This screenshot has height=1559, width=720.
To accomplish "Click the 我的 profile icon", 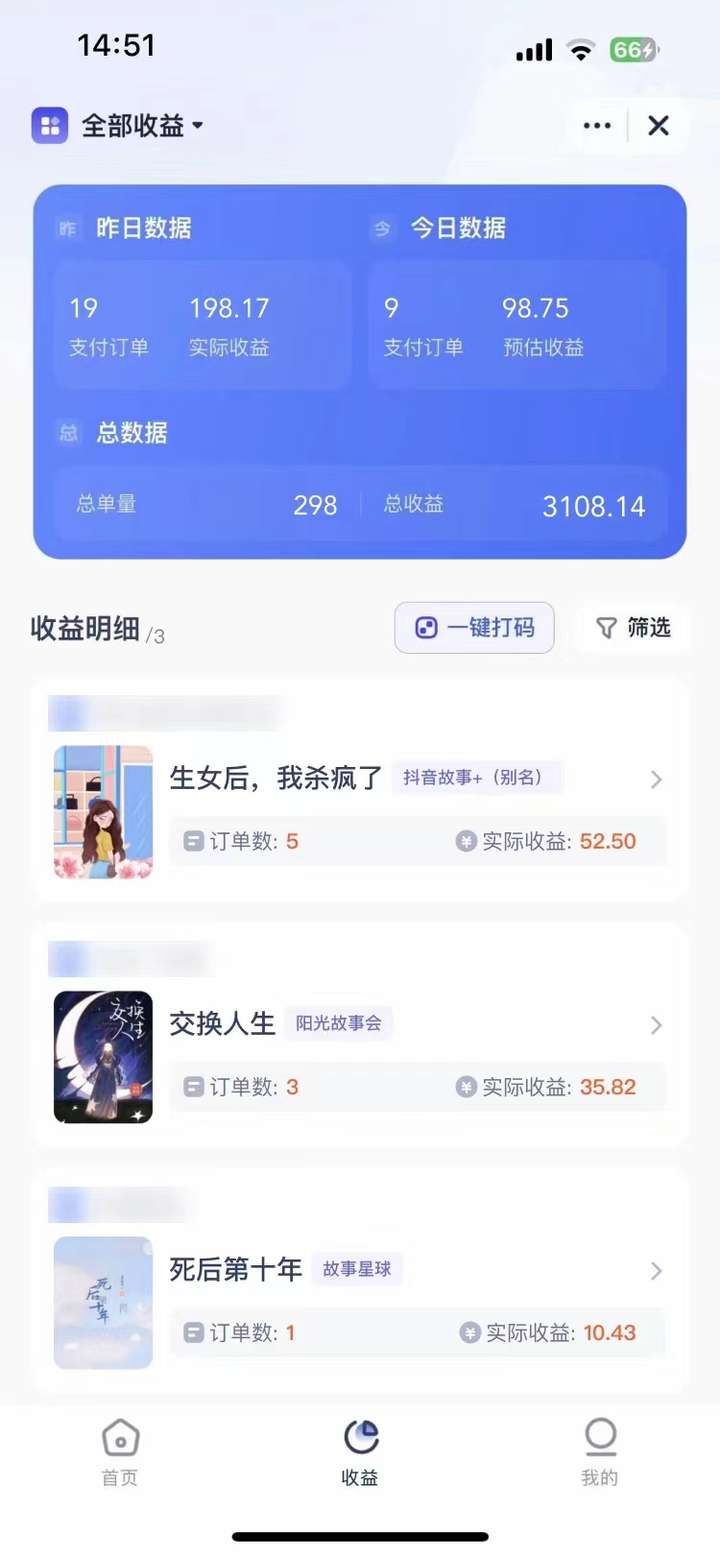I will click(x=599, y=1435).
